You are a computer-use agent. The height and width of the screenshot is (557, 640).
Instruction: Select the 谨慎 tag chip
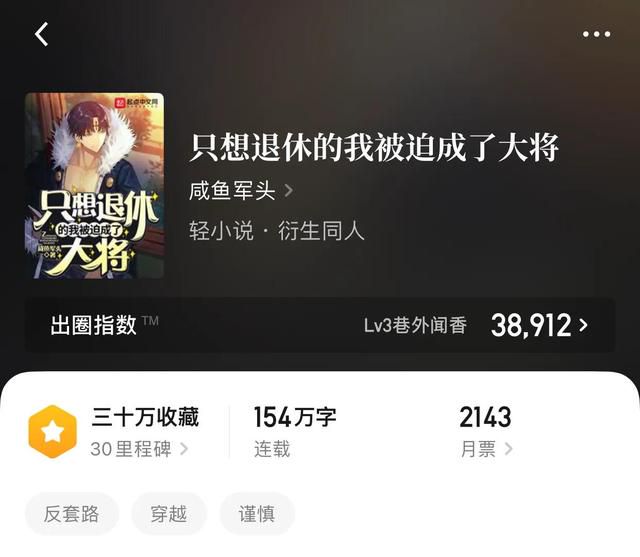click(x=257, y=514)
